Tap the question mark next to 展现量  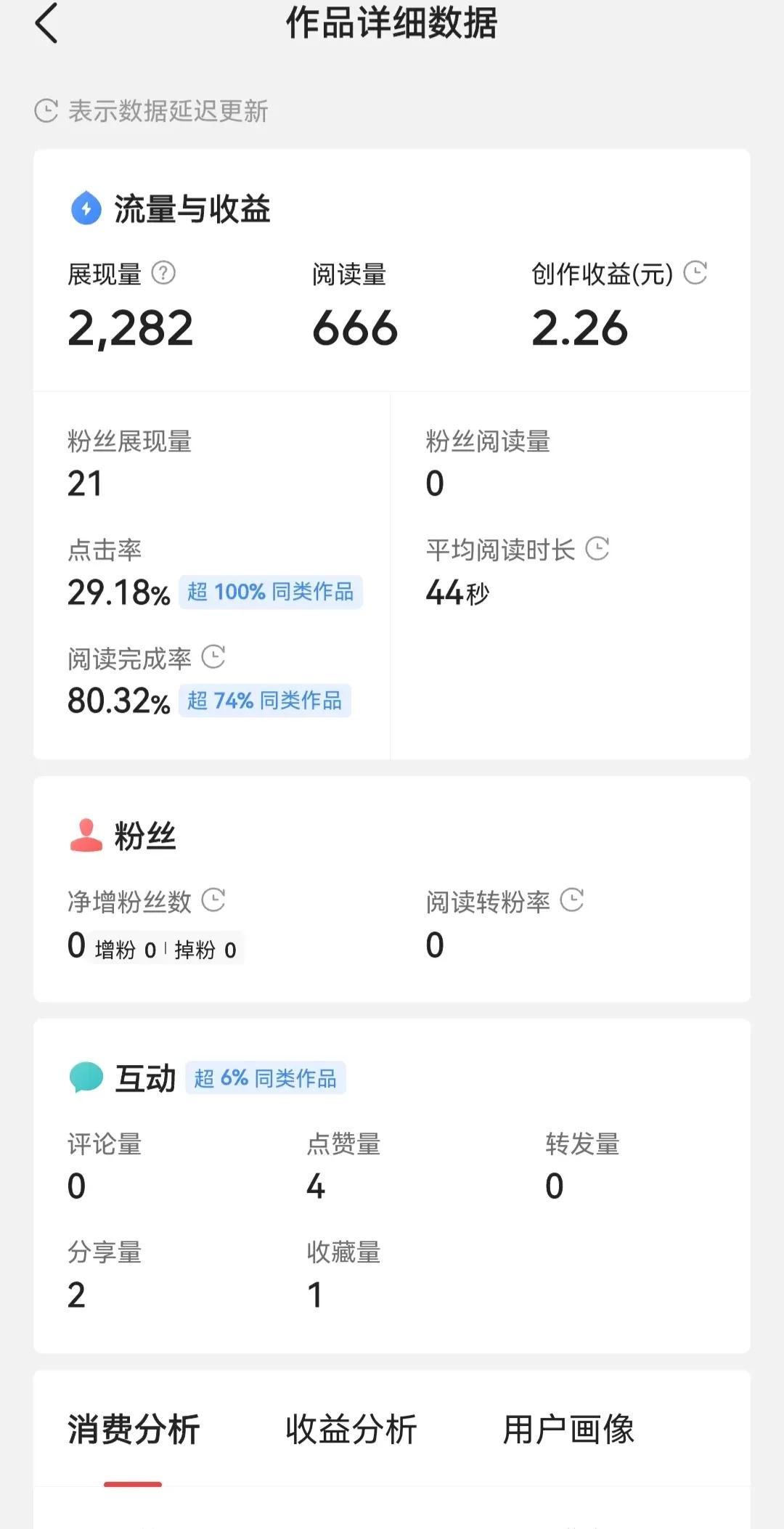pyautogui.click(x=166, y=273)
